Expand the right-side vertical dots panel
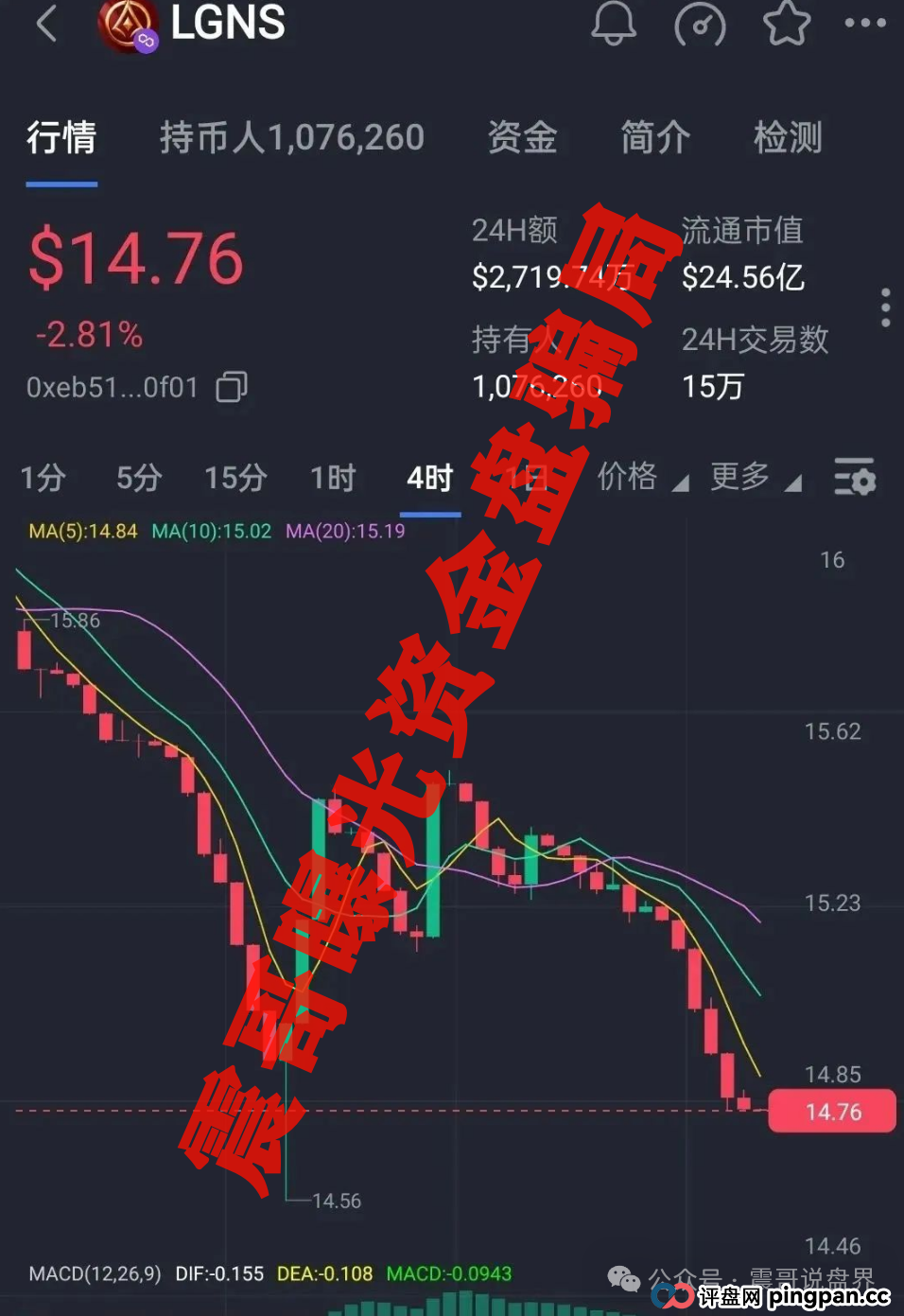This screenshot has height=1316, width=904. 886,307
